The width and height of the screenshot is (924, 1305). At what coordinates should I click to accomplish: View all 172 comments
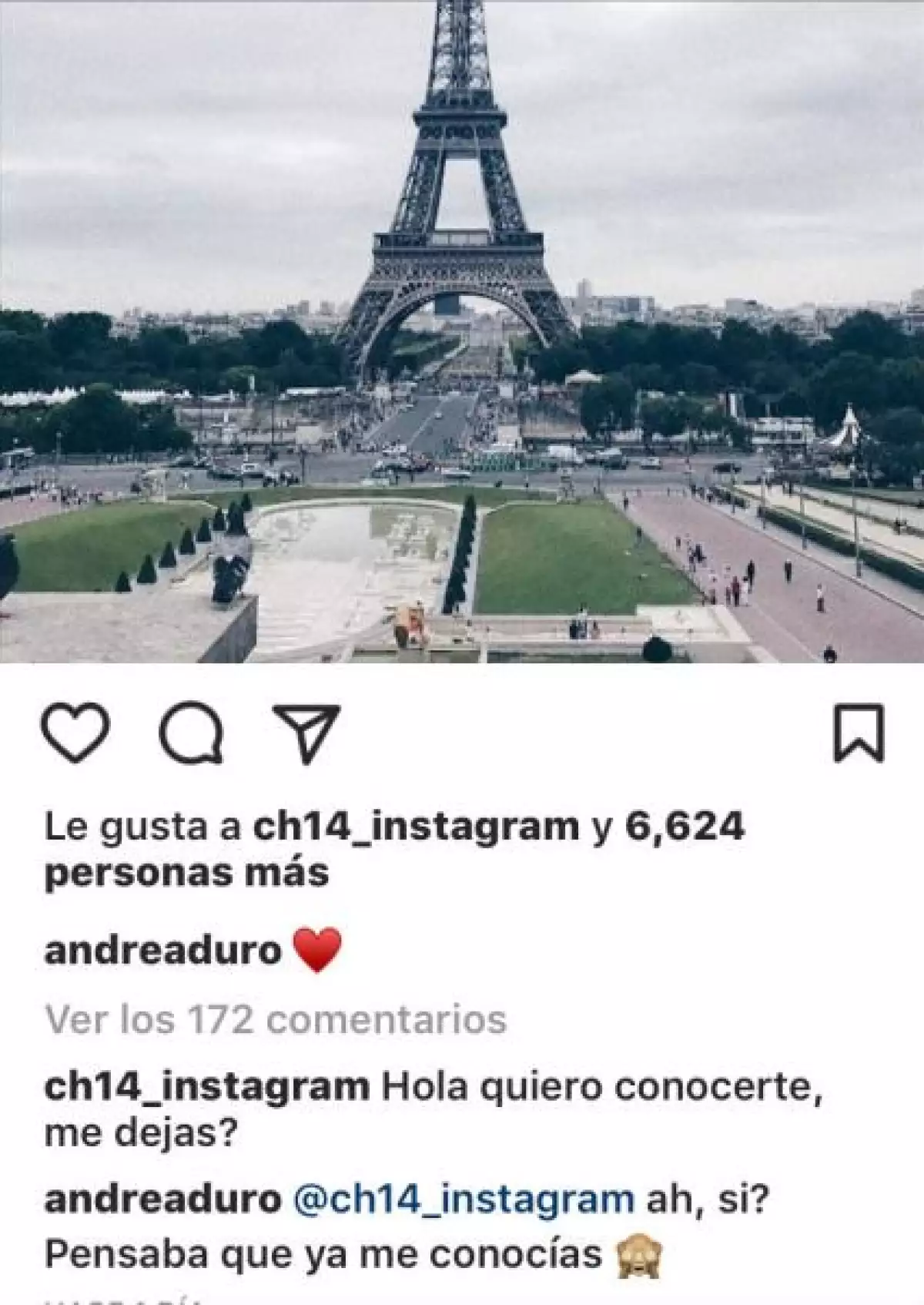click(x=276, y=1020)
